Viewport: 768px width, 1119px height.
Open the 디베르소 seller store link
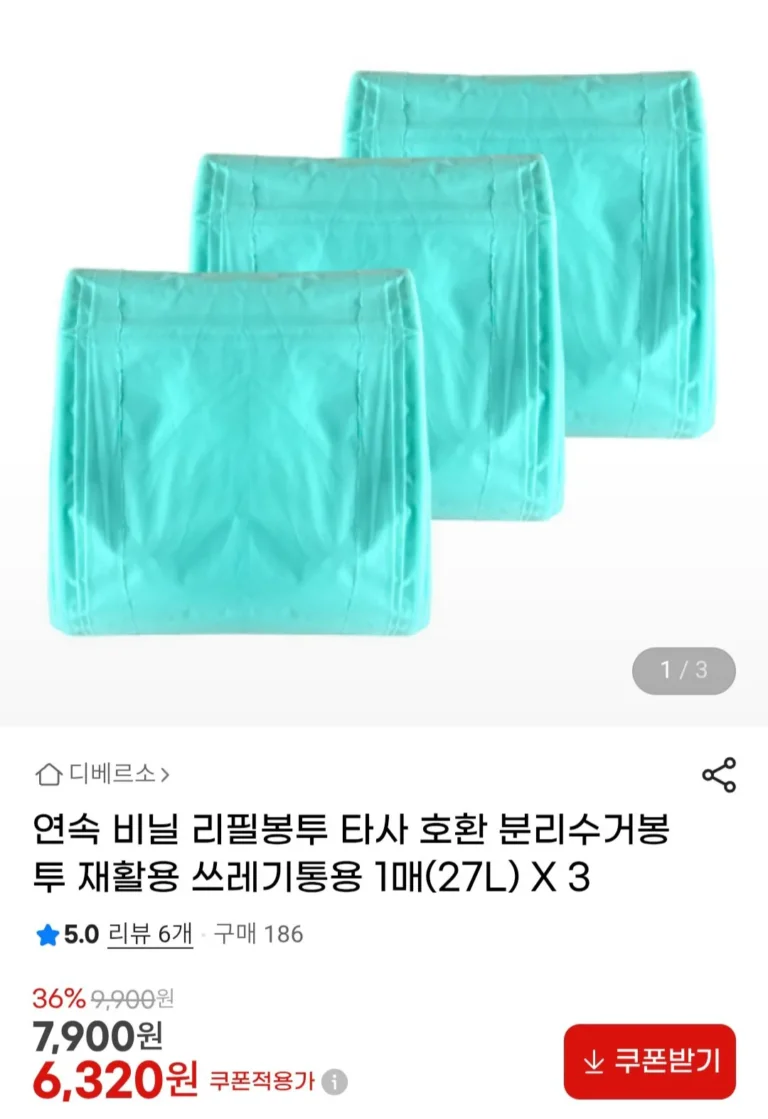coord(103,773)
